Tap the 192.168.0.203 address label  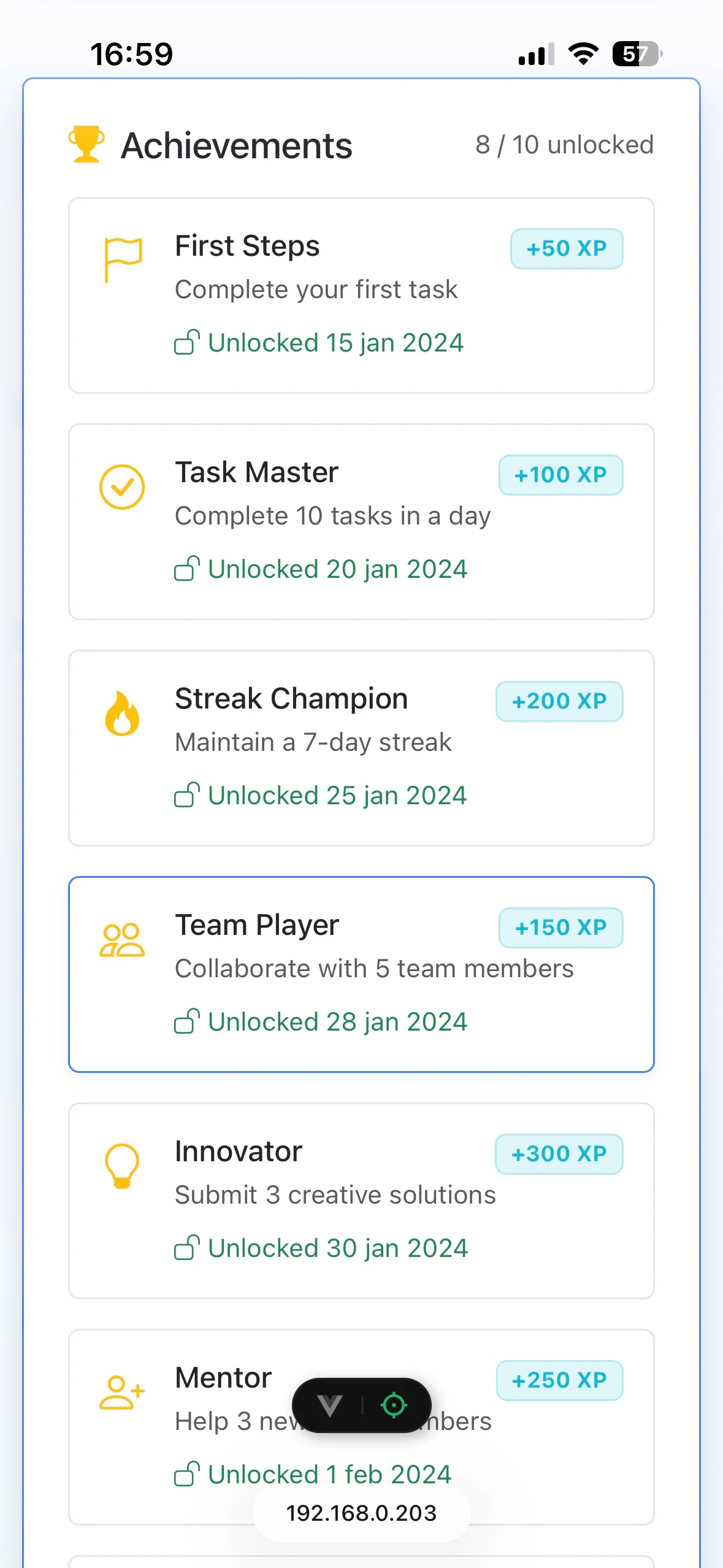pos(361,1513)
